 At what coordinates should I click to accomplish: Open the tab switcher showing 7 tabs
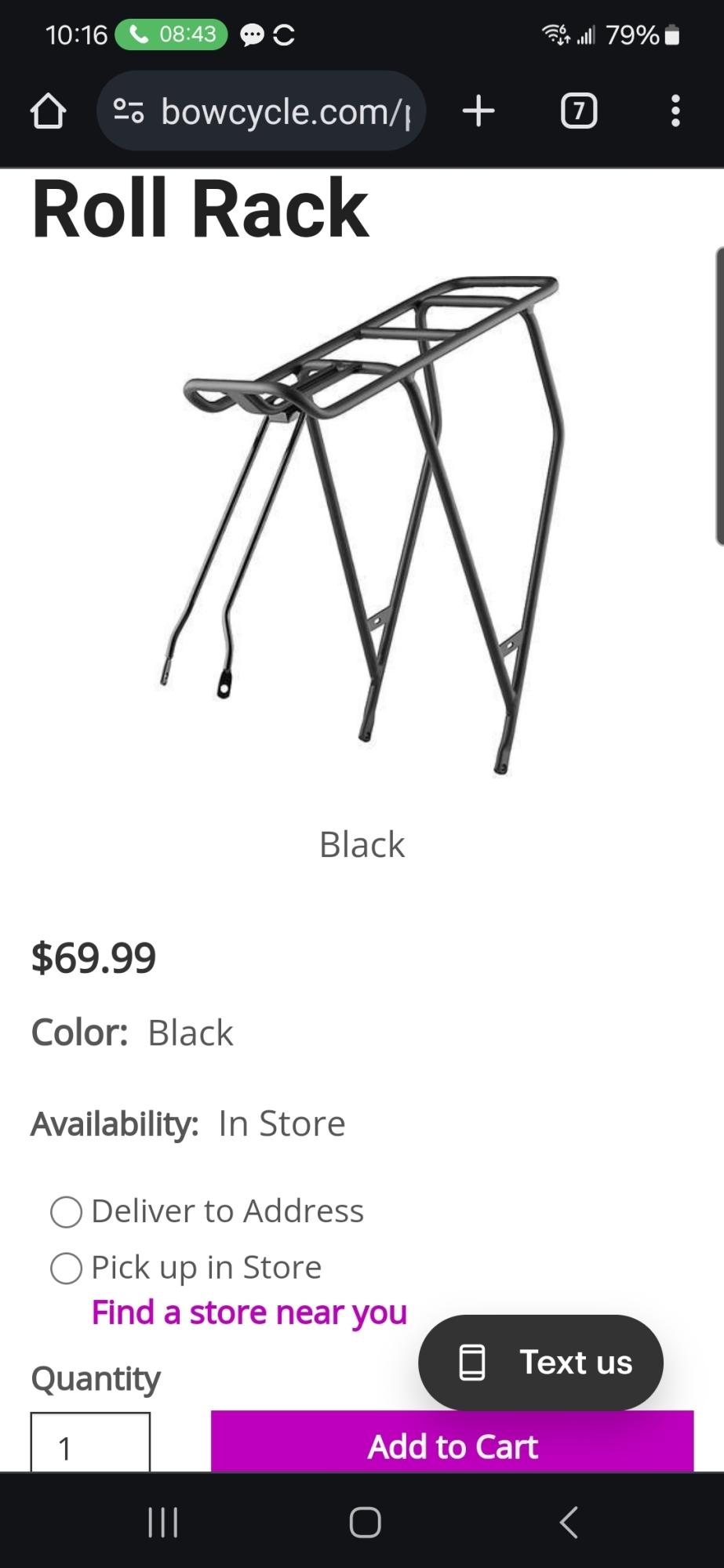(579, 111)
